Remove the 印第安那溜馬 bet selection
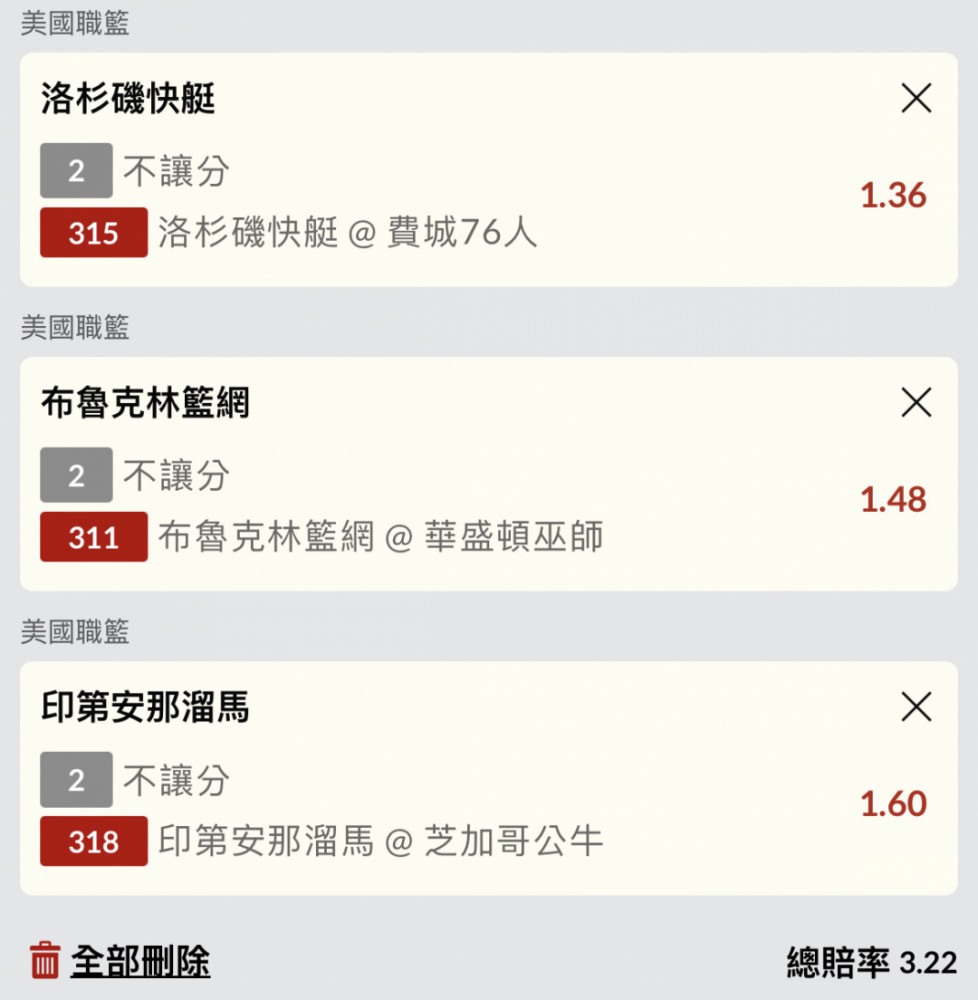The width and height of the screenshot is (978, 1000). point(916,708)
